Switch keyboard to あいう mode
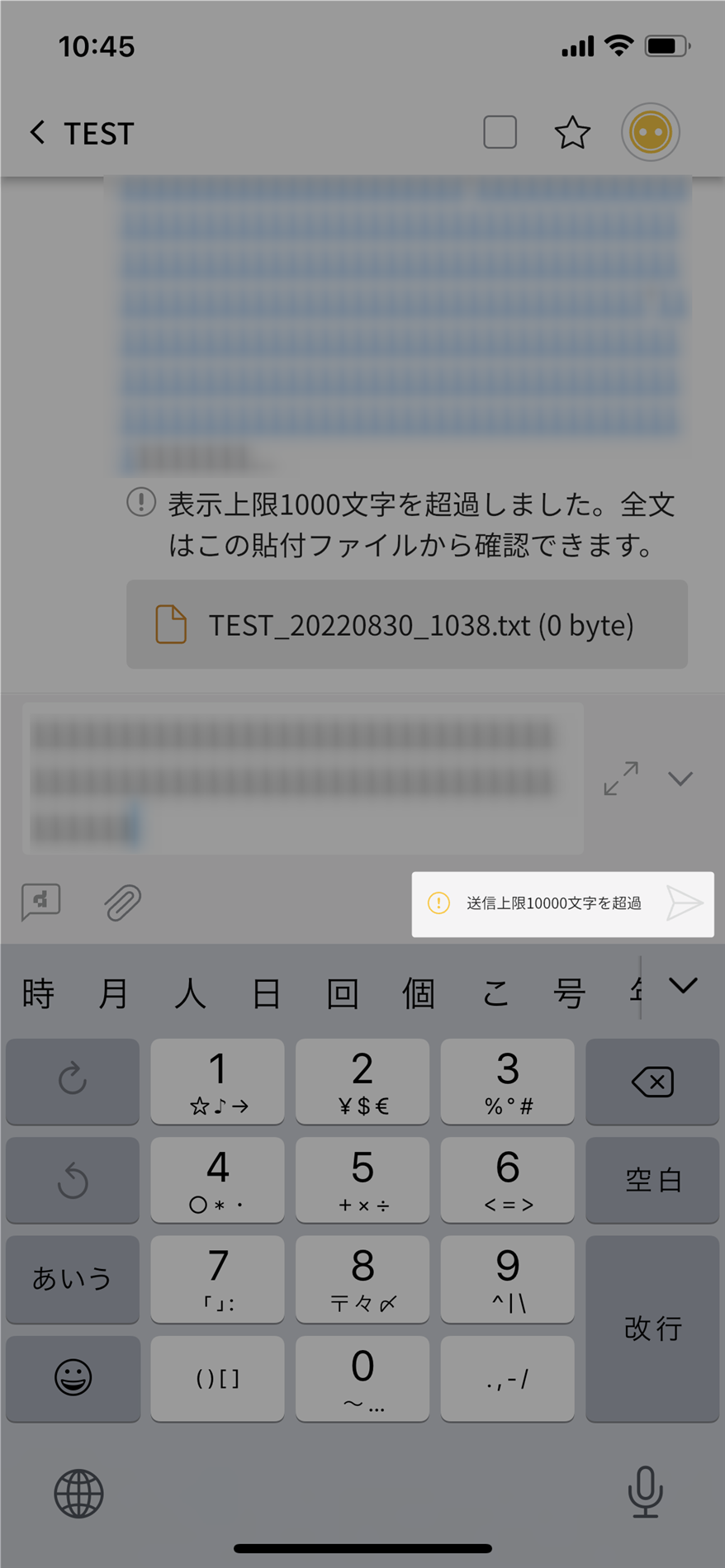 tap(73, 1279)
